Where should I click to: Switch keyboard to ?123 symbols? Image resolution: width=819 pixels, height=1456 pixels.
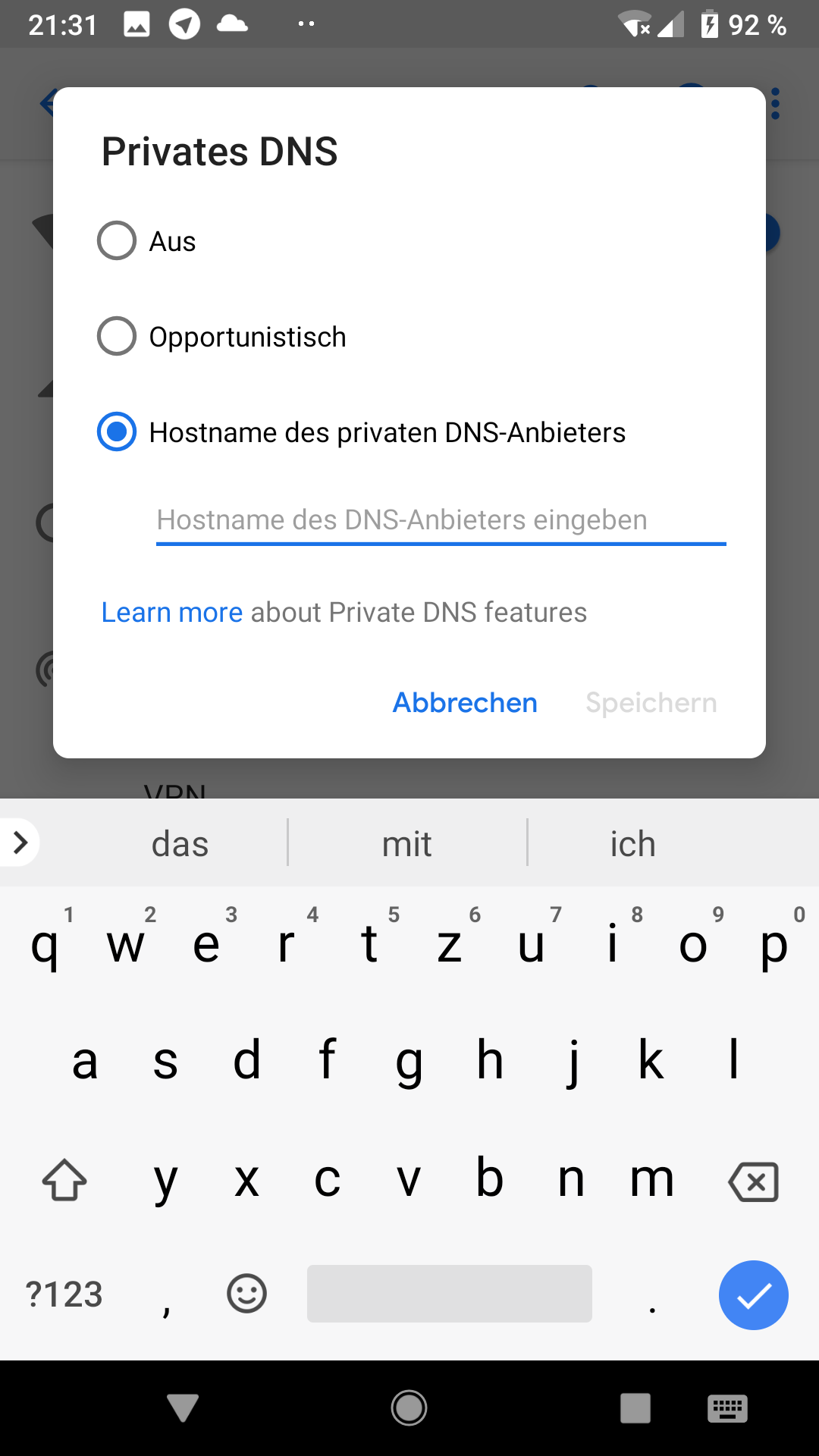click(64, 1294)
